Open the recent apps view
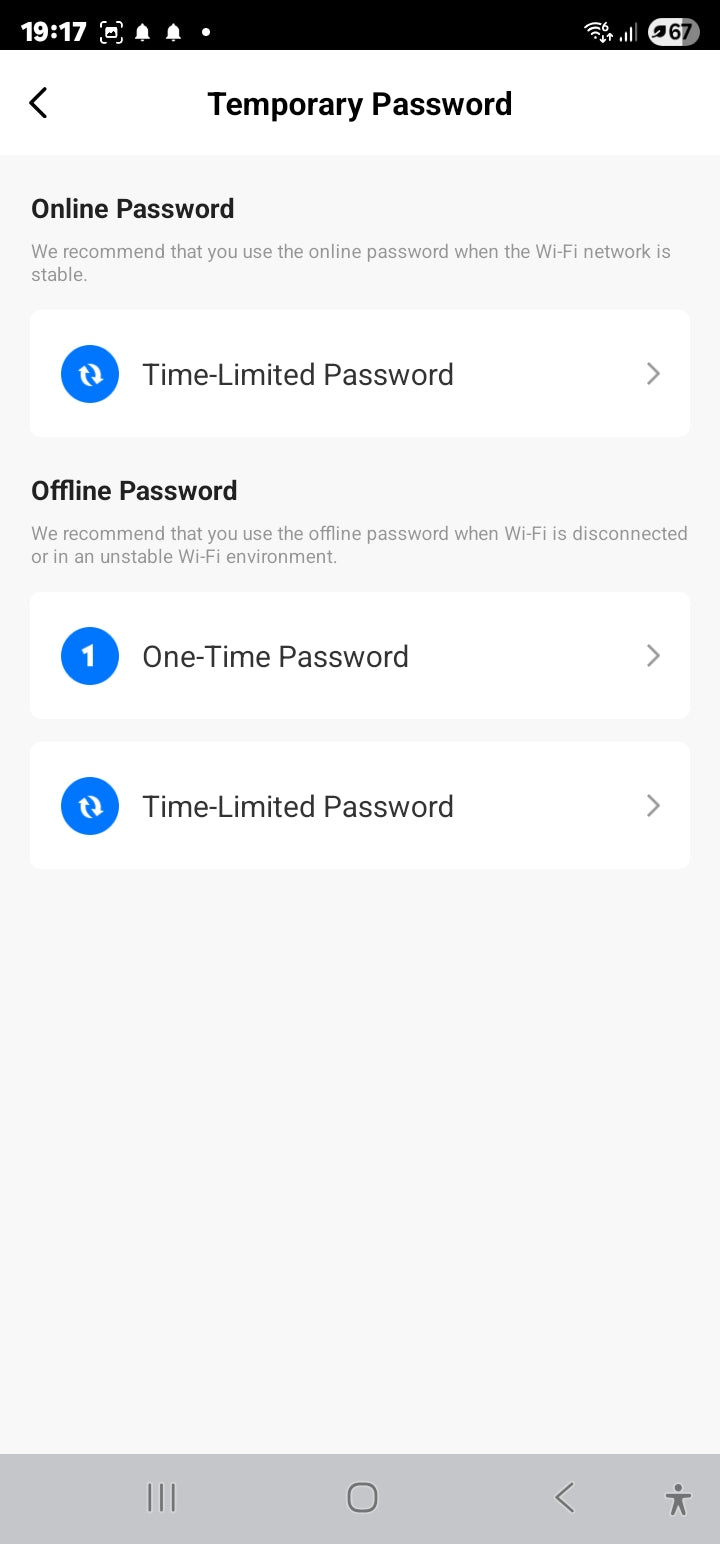 click(x=161, y=1497)
